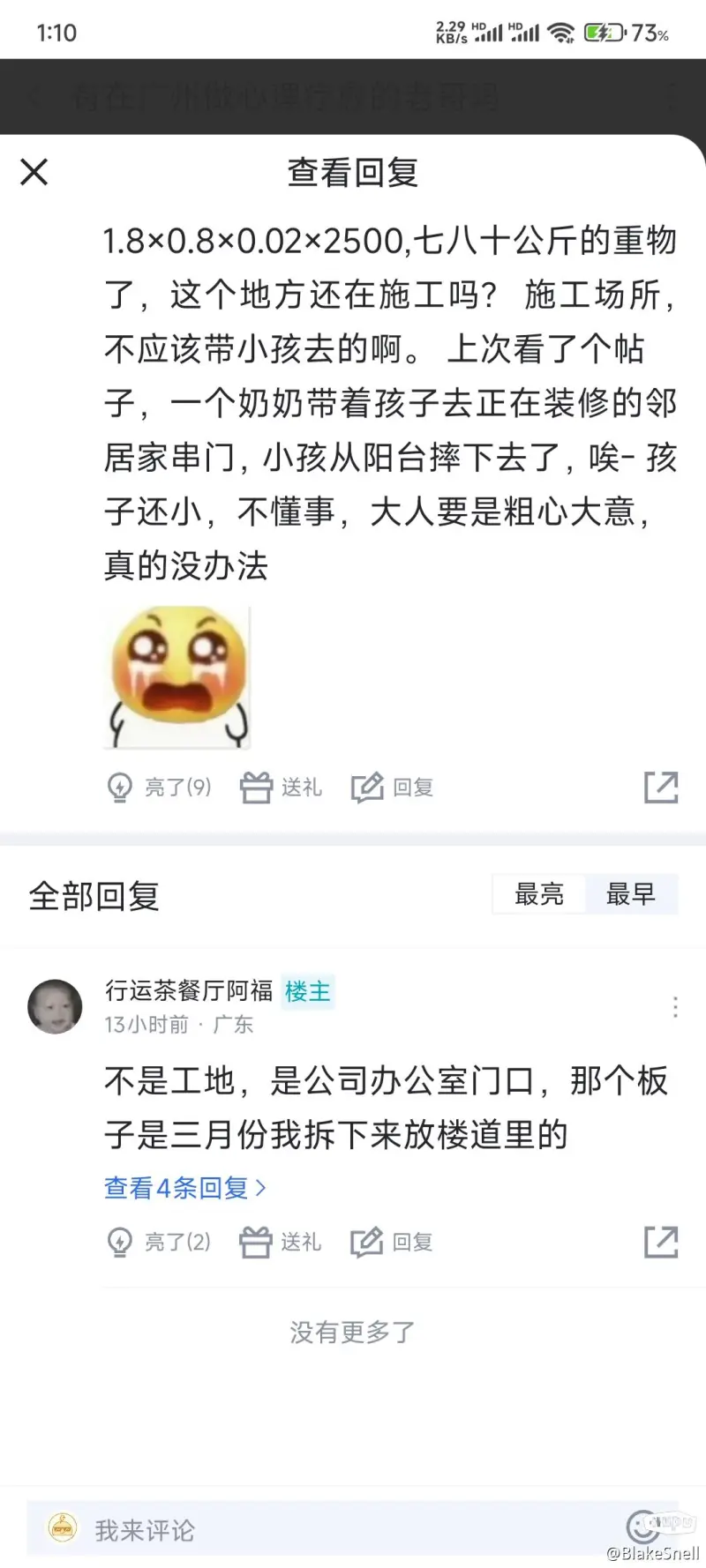Share 行运茶餐厅阿福's reply

[661, 1242]
